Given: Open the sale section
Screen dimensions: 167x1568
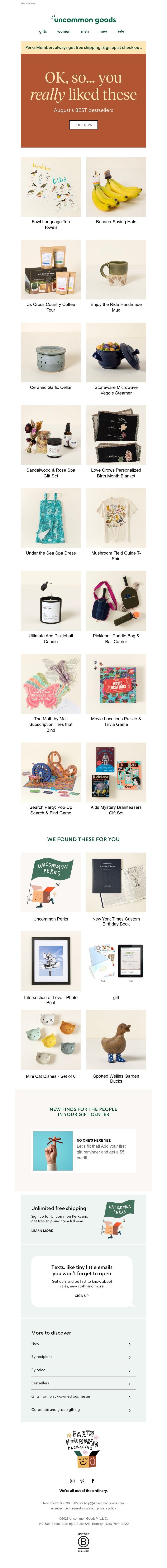Looking at the screenshot, I should click(121, 31).
